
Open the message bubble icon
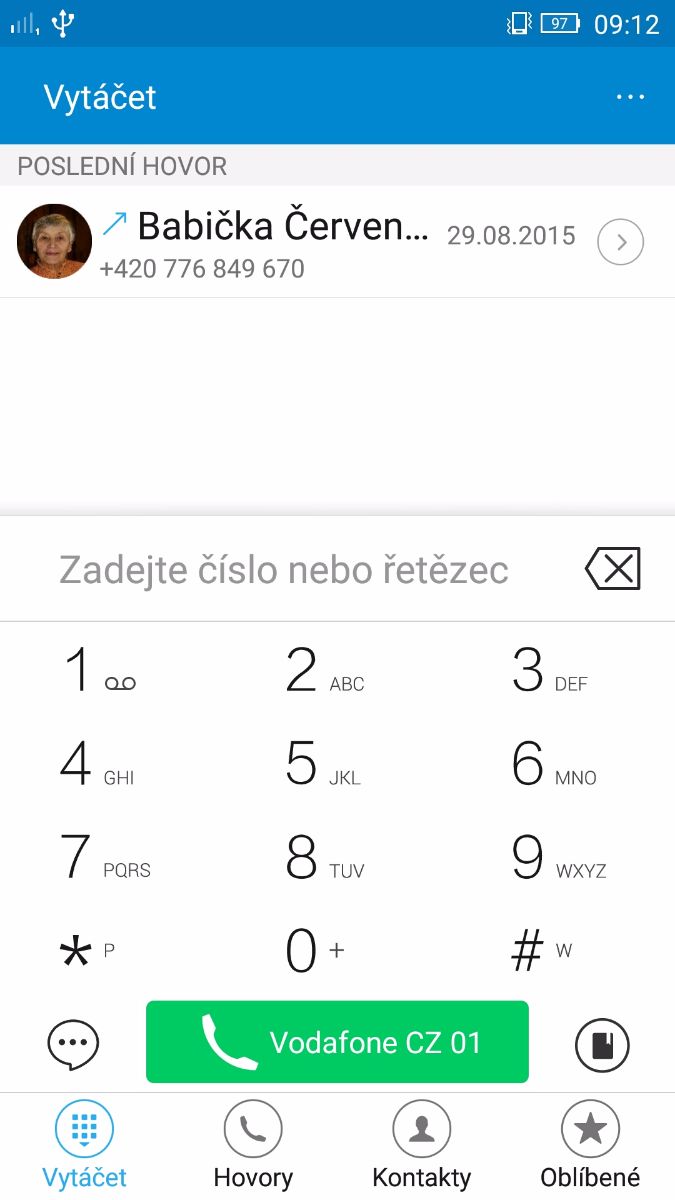click(x=73, y=1044)
